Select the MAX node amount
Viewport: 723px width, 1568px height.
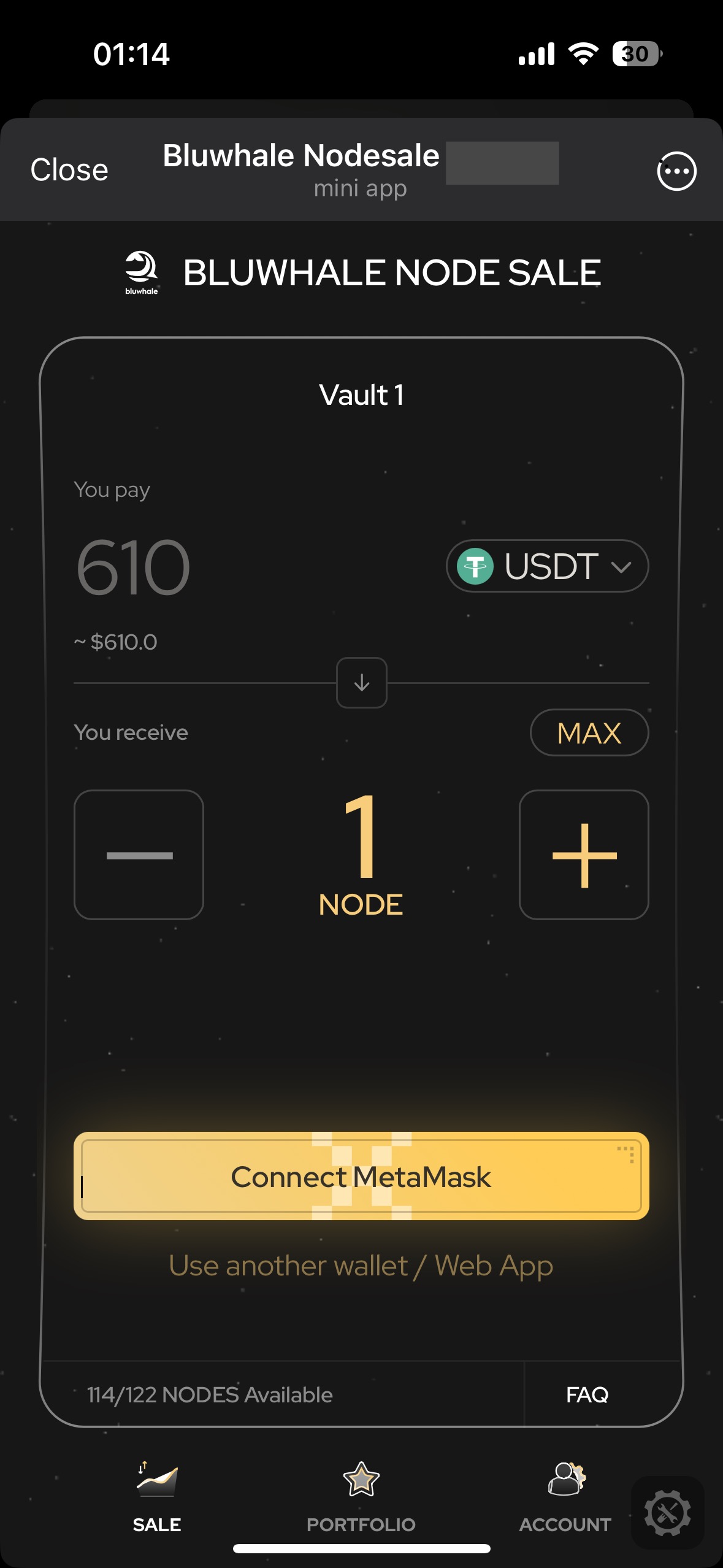click(589, 733)
